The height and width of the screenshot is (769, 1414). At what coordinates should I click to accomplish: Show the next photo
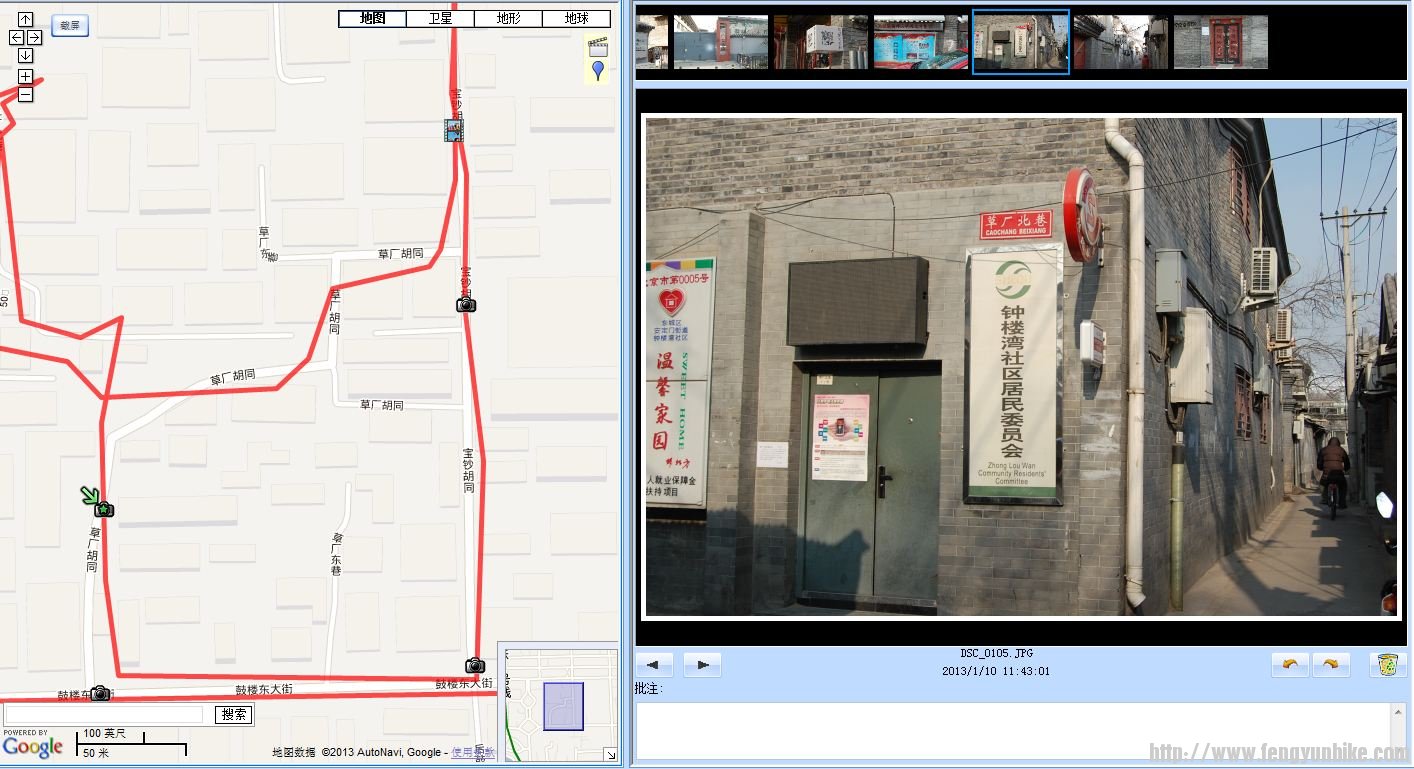tap(702, 665)
